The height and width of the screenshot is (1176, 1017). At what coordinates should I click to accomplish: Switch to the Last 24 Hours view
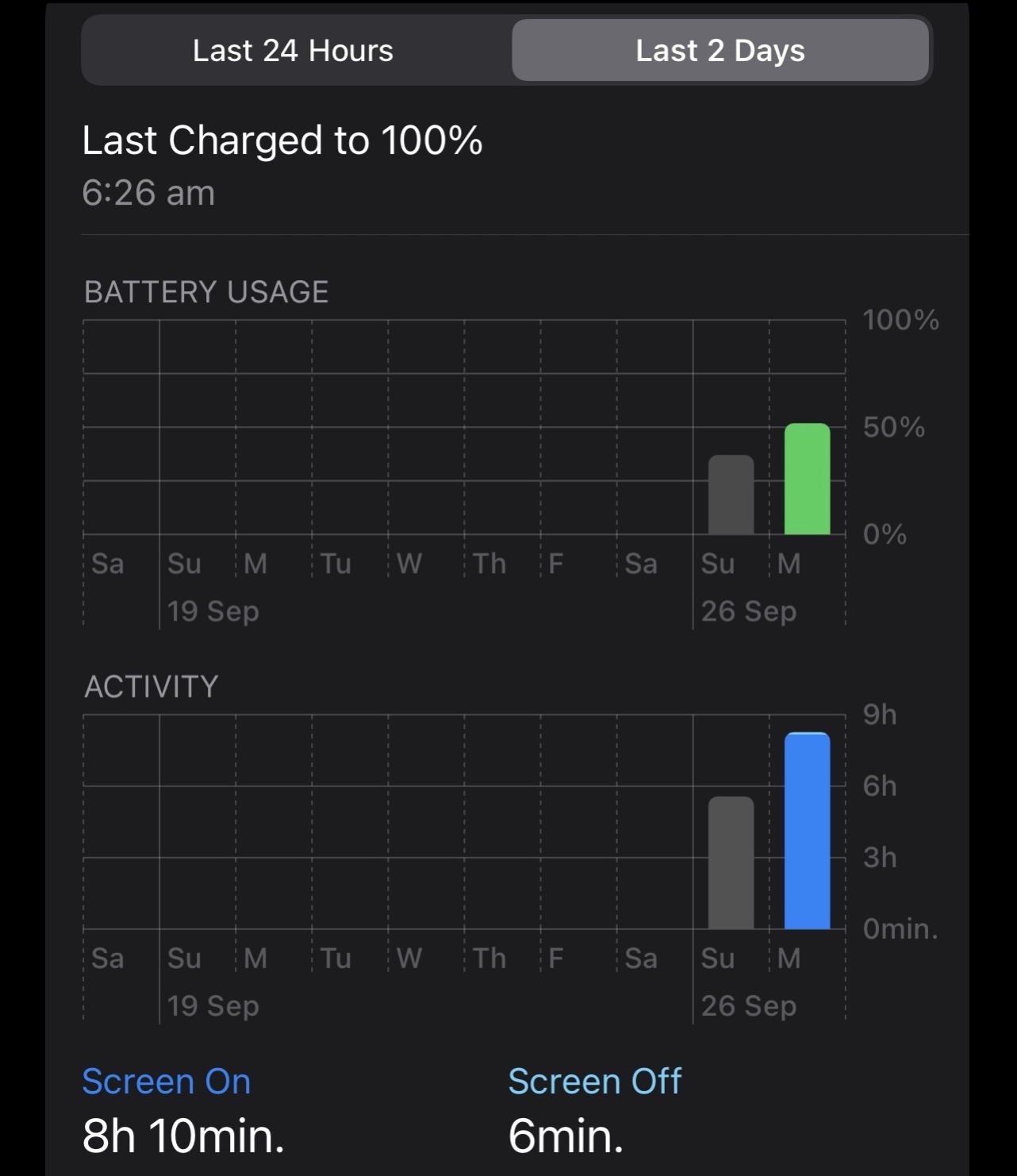pyautogui.click(x=294, y=51)
